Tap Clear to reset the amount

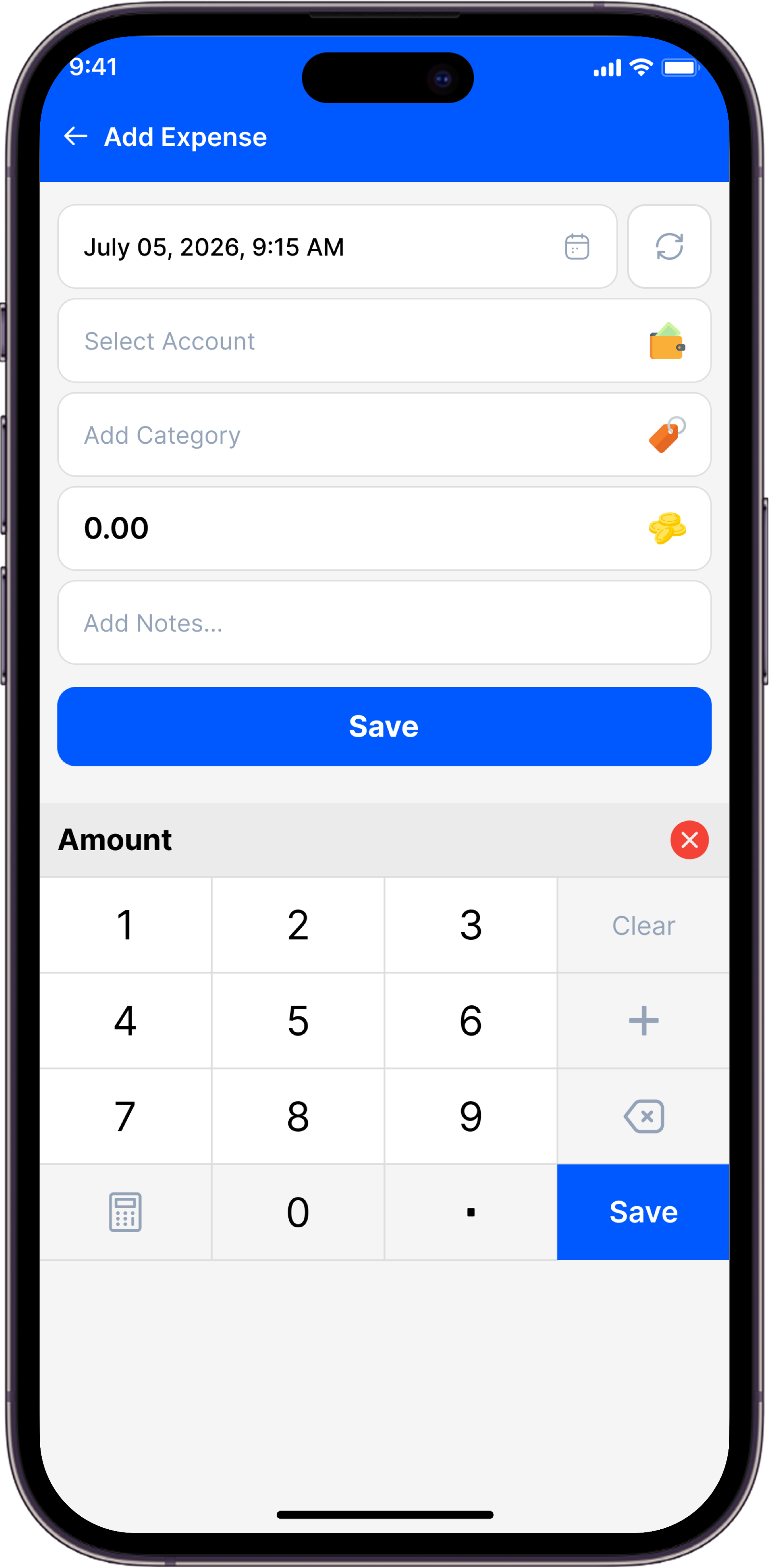click(x=643, y=925)
